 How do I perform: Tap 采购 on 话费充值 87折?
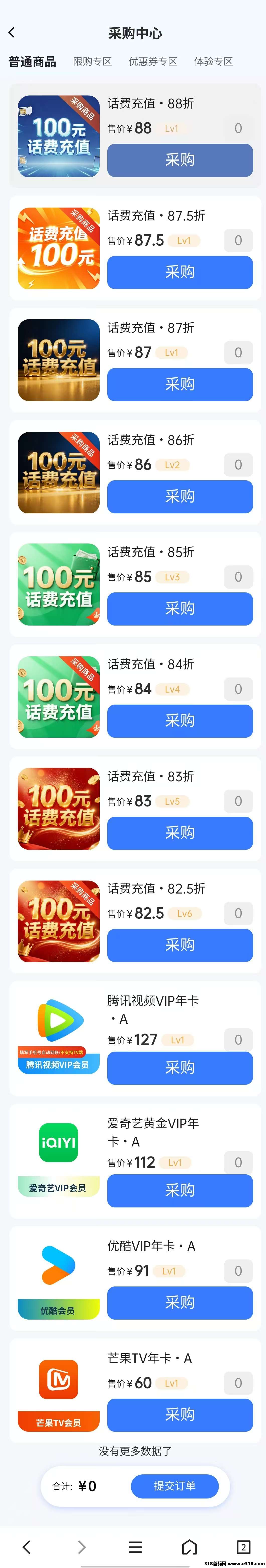pos(180,384)
